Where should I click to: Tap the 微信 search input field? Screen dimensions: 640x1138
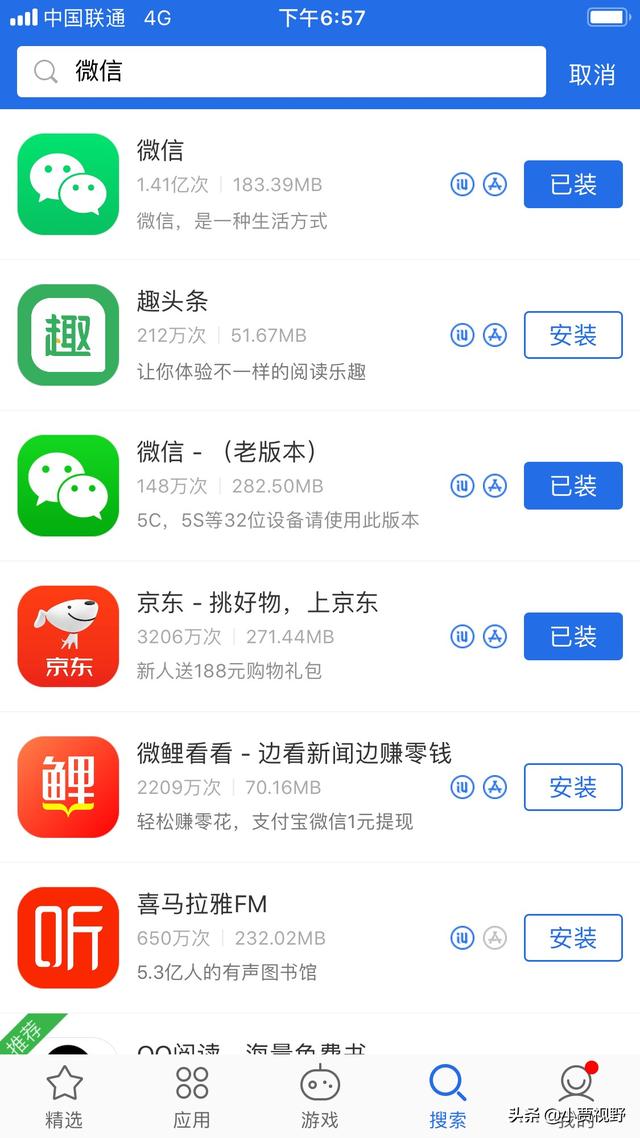pyautogui.click(x=300, y=72)
